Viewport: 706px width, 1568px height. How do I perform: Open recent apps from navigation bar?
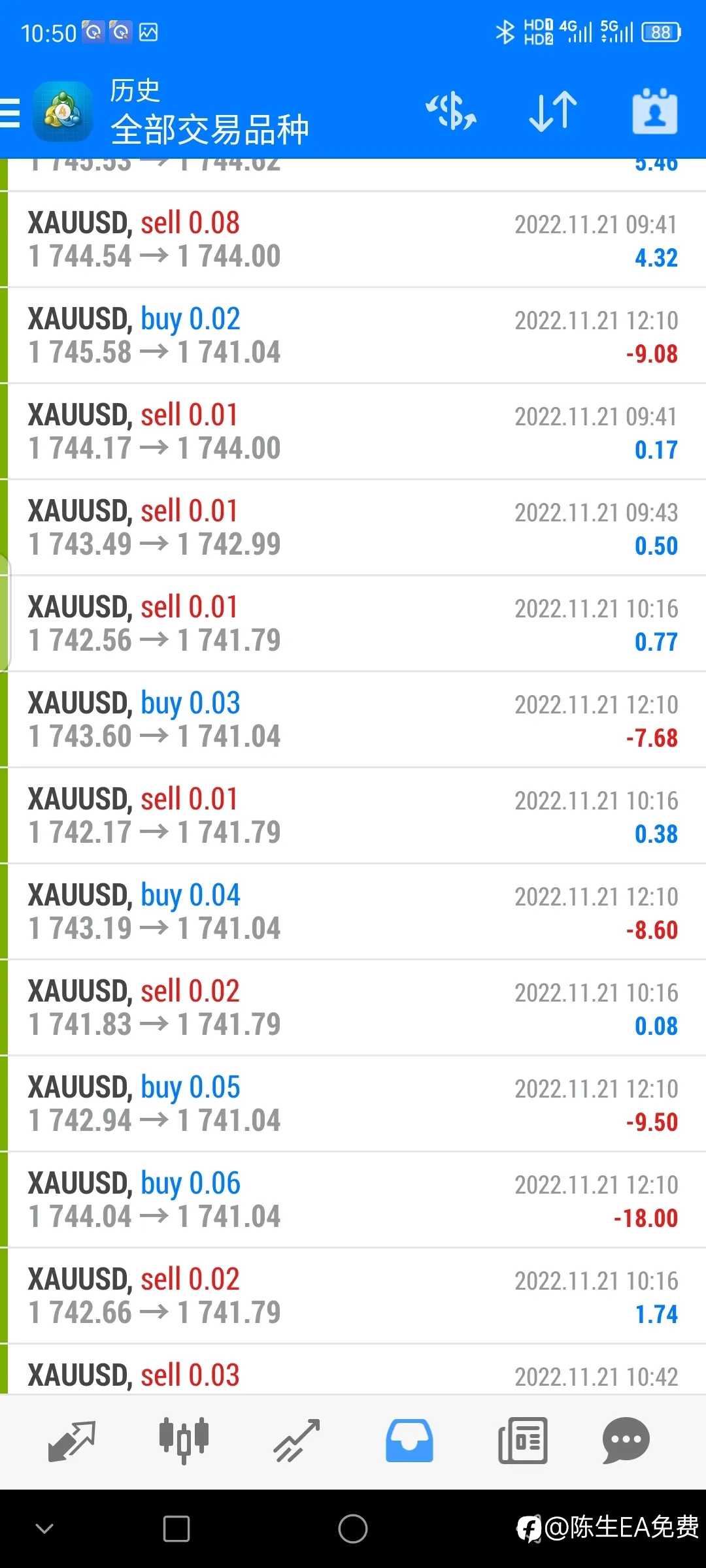pyautogui.click(x=176, y=1529)
